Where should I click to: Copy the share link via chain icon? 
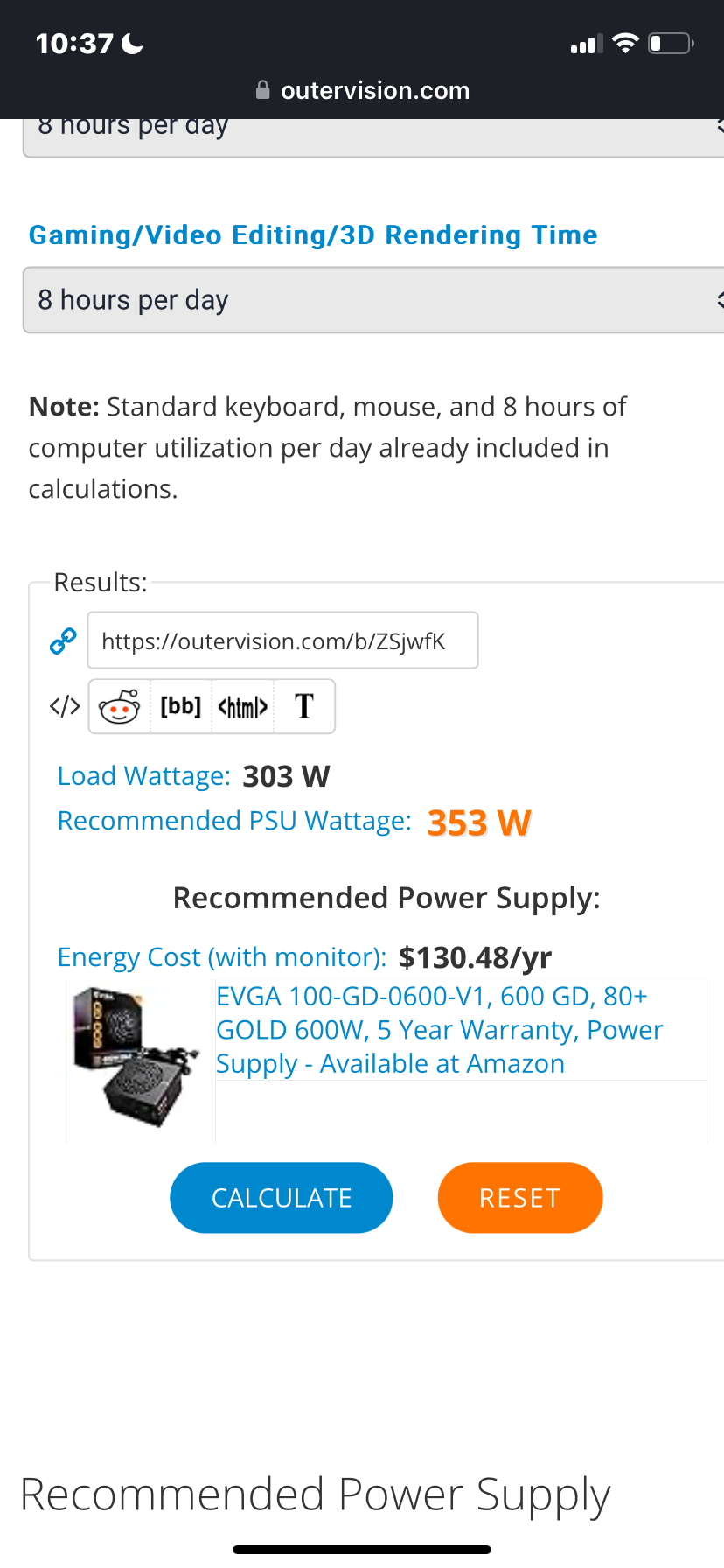[x=63, y=640]
